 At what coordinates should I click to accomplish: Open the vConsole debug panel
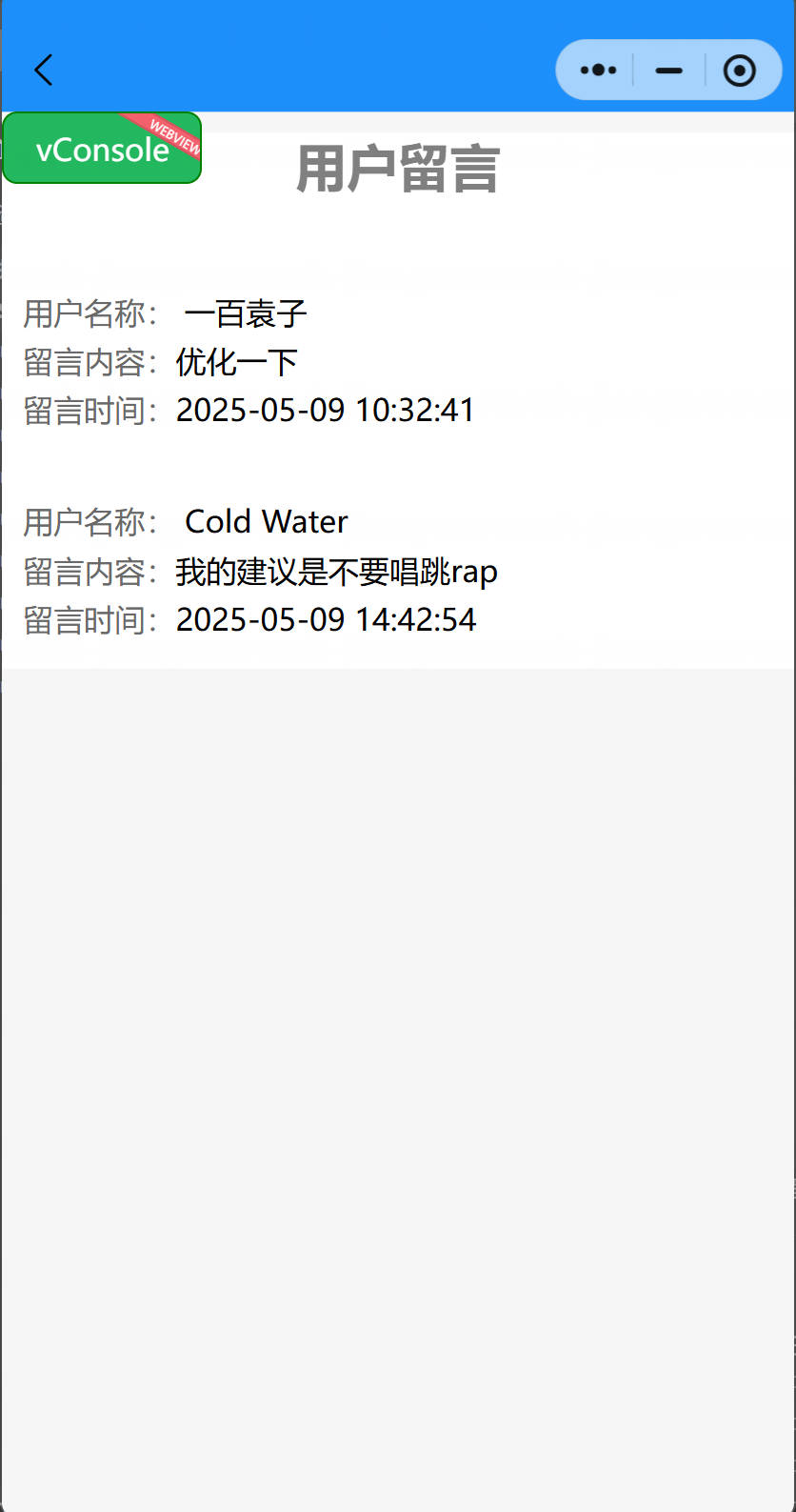point(102,148)
